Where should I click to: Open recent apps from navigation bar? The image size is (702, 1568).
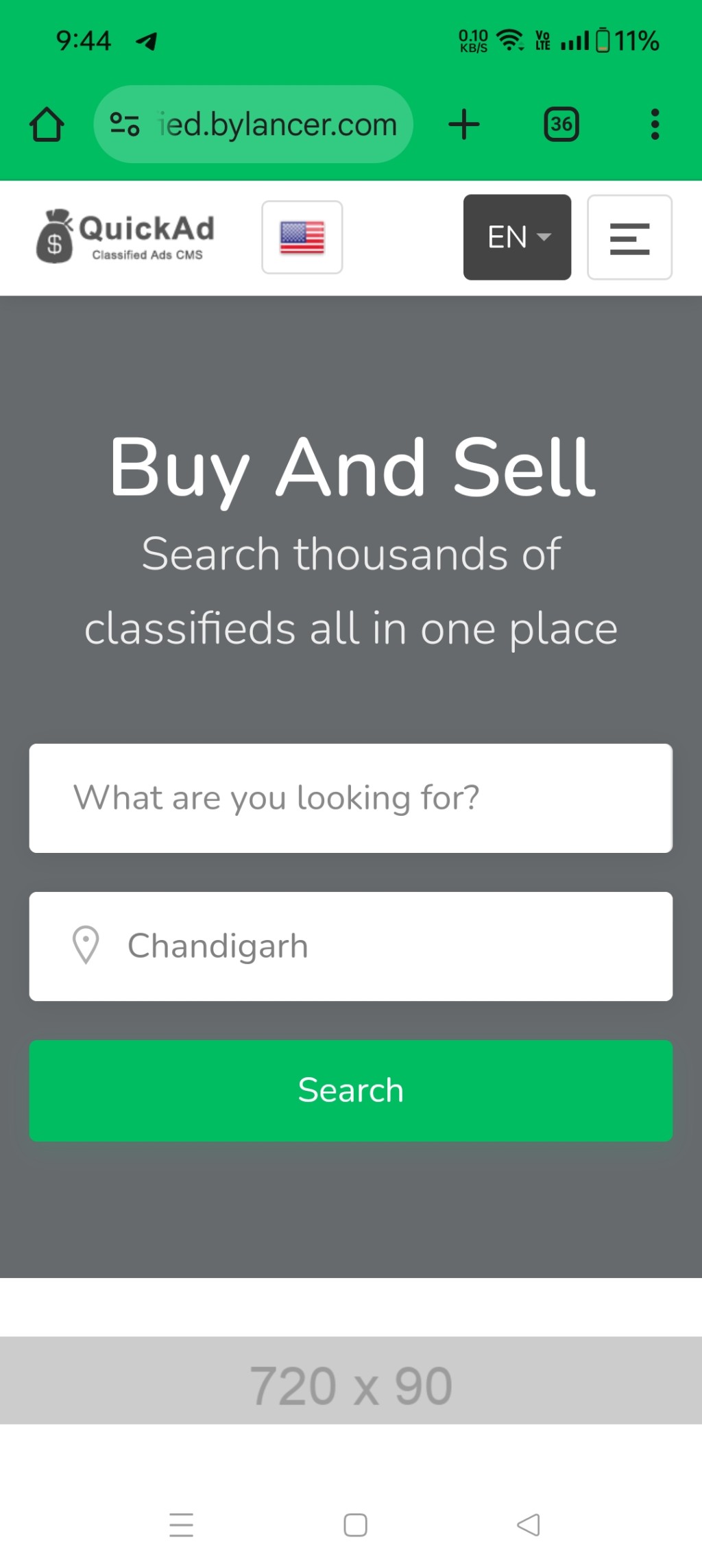pyautogui.click(x=181, y=1525)
